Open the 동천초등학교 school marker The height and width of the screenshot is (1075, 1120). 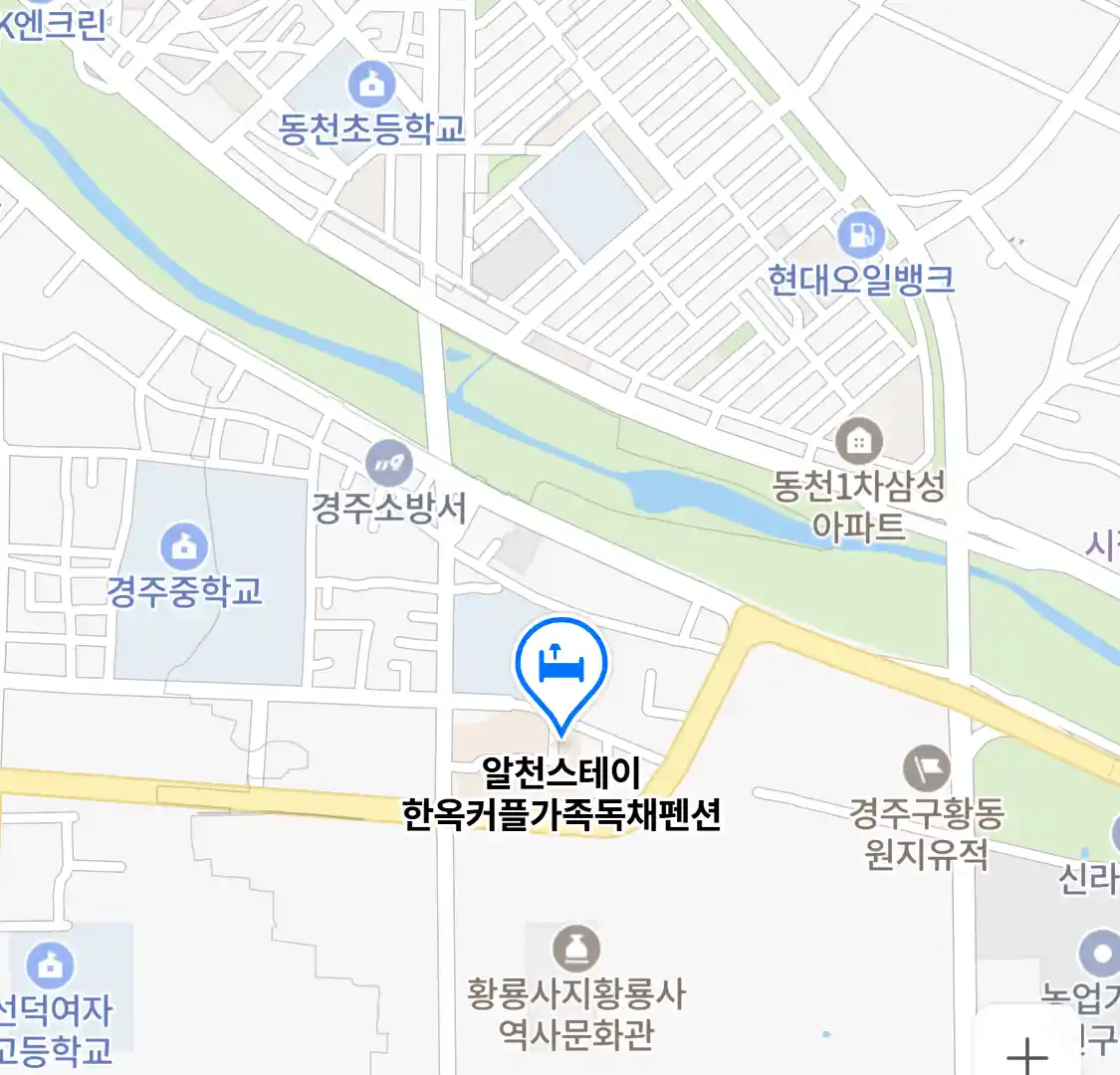pos(371,85)
